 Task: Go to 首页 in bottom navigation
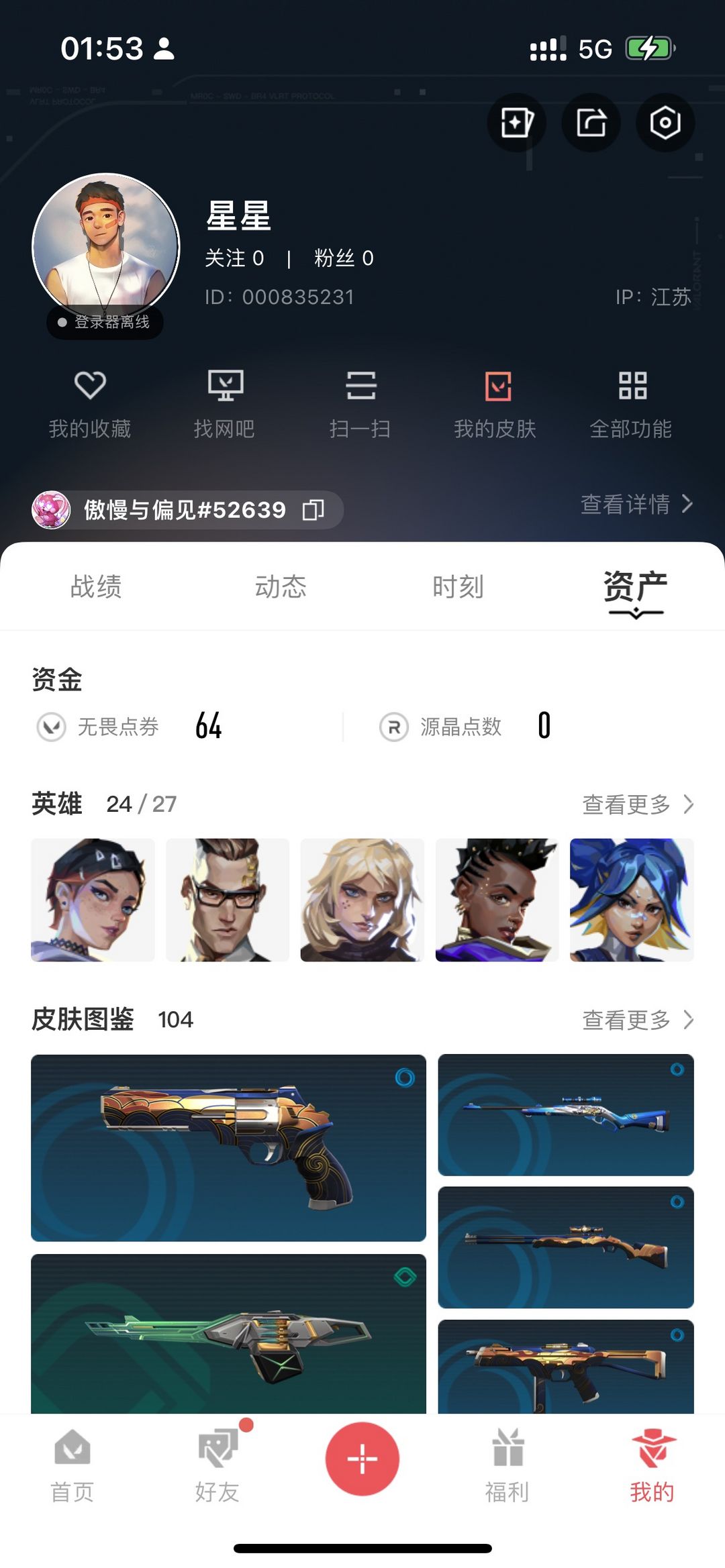[72, 1465]
